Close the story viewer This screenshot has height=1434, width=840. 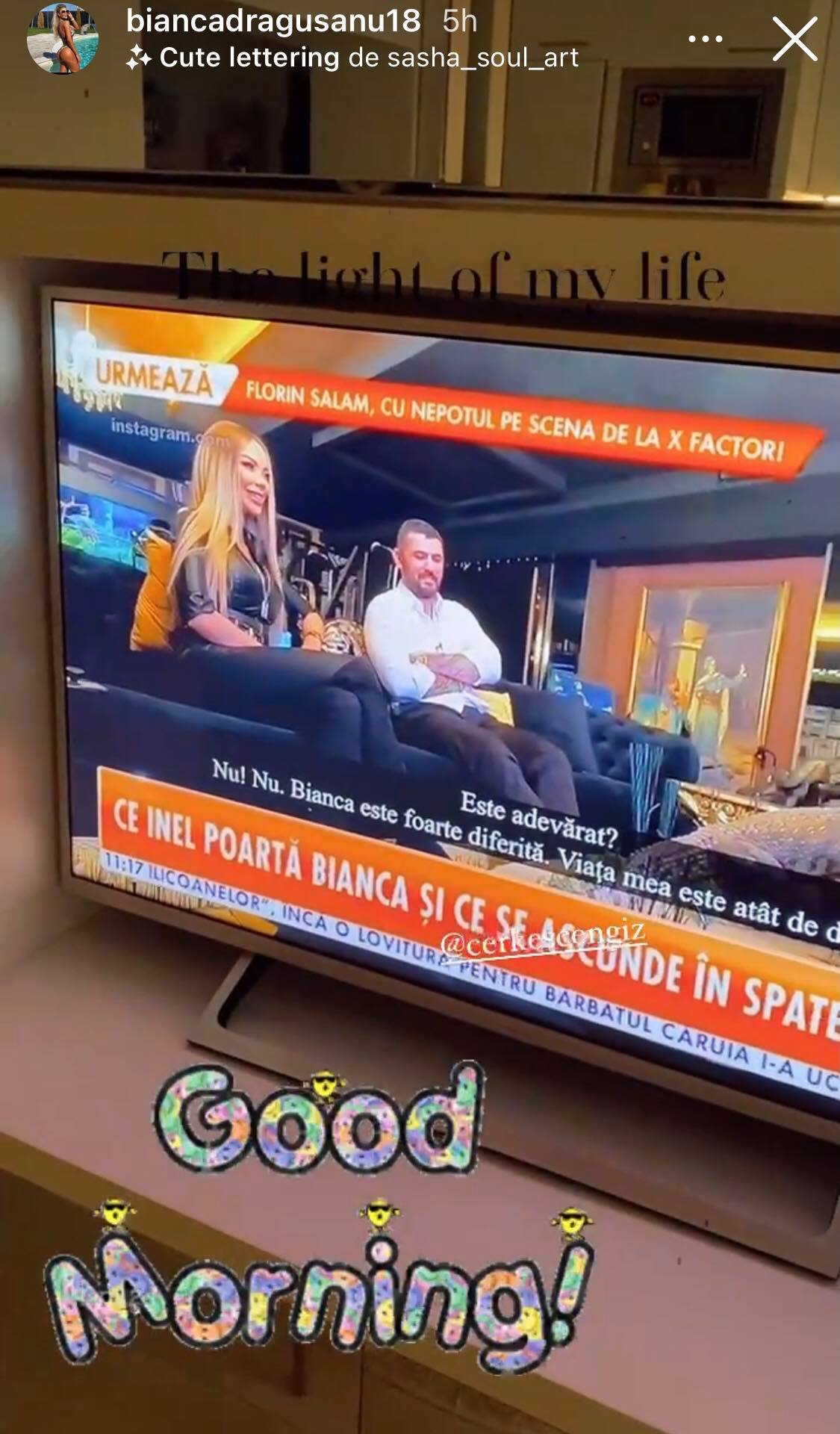tap(794, 39)
